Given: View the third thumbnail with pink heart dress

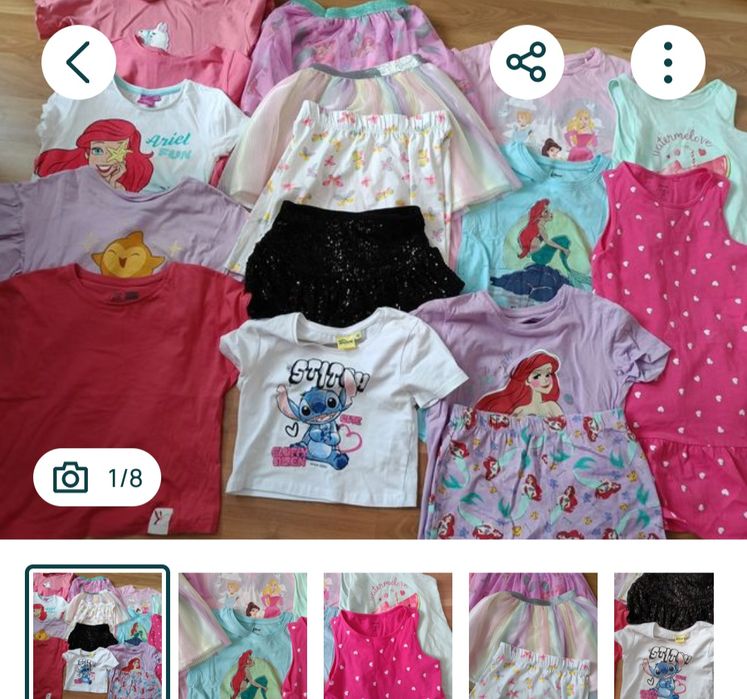Looking at the screenshot, I should [388, 636].
